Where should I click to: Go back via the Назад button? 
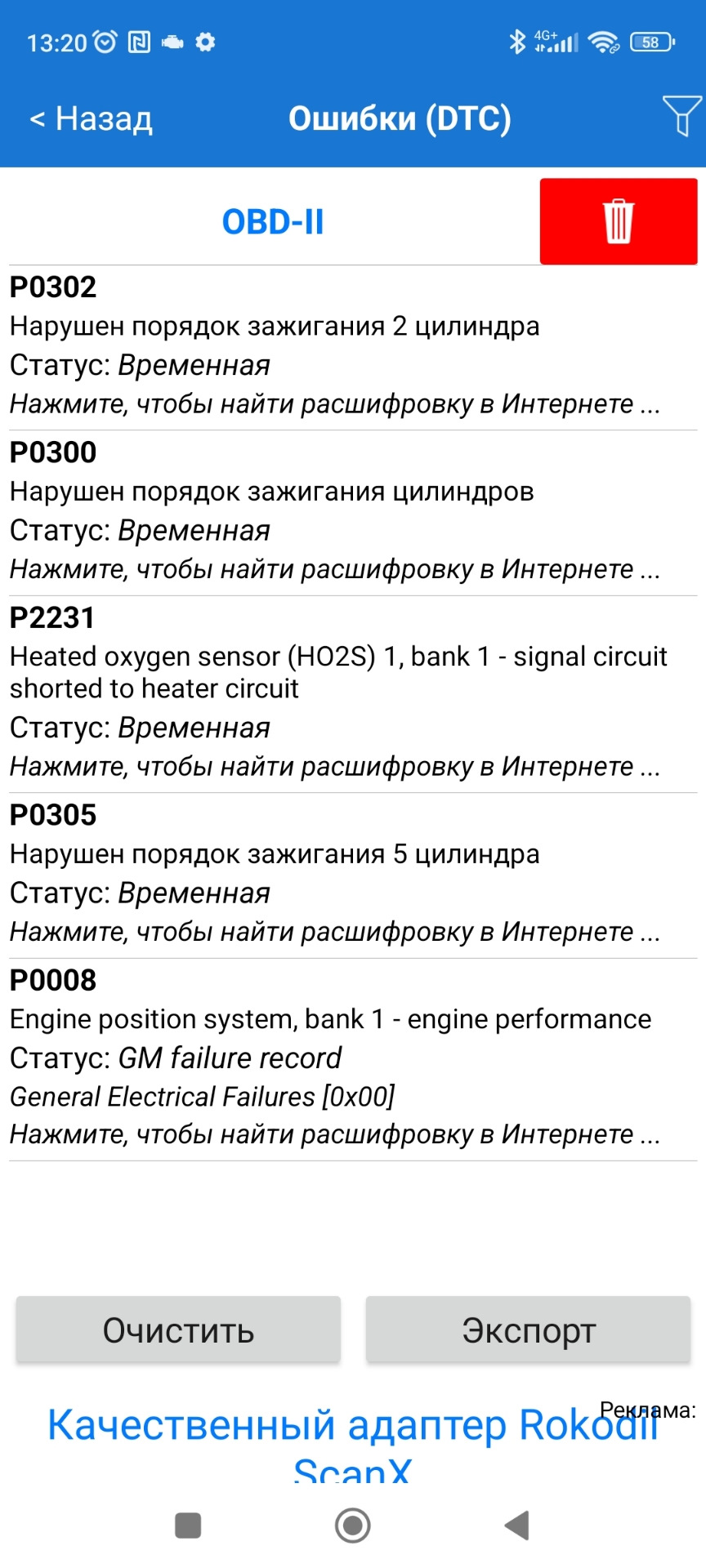(91, 119)
